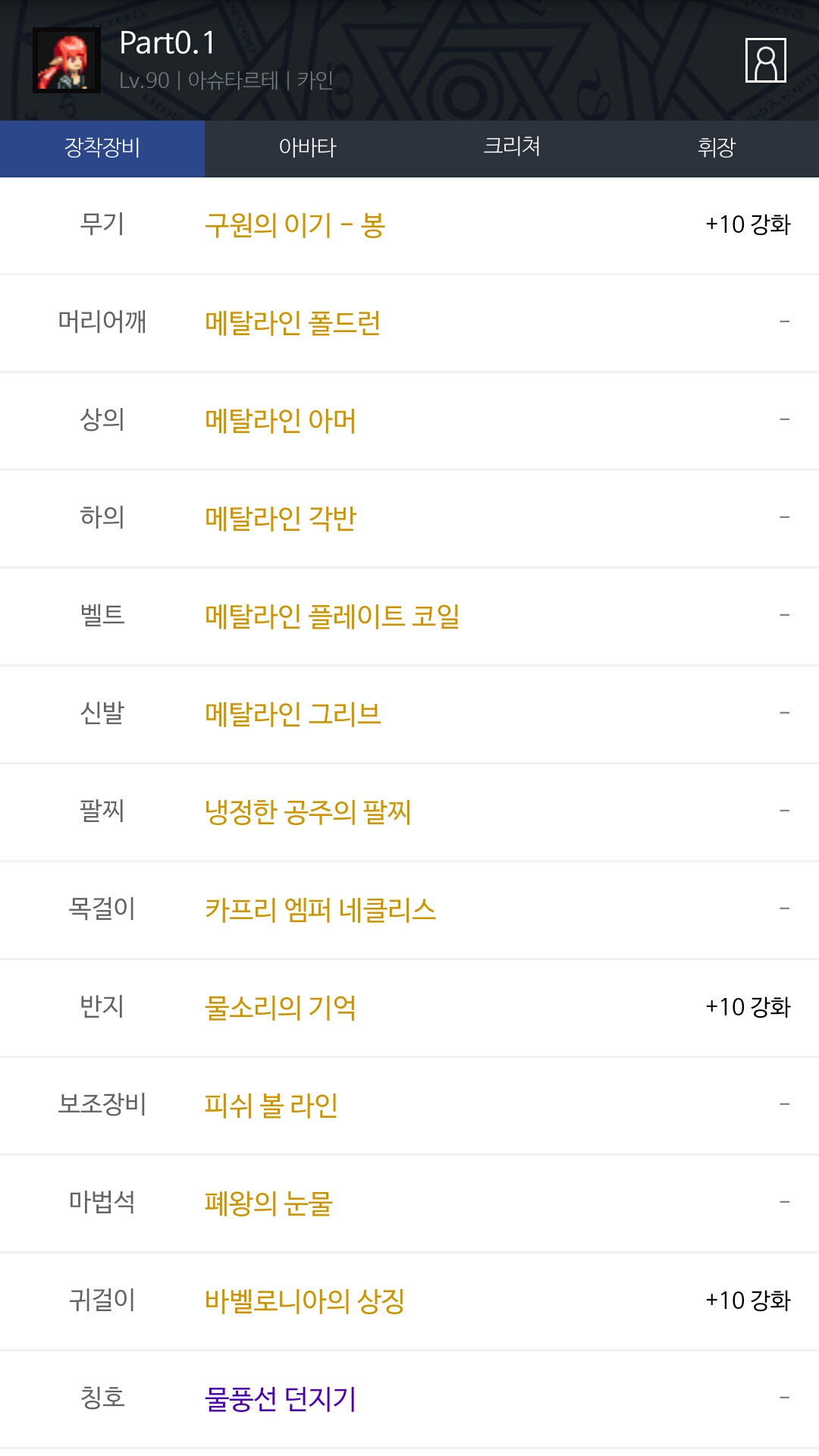
Task: Open the 휘장 tab
Action: pyautogui.click(x=716, y=147)
